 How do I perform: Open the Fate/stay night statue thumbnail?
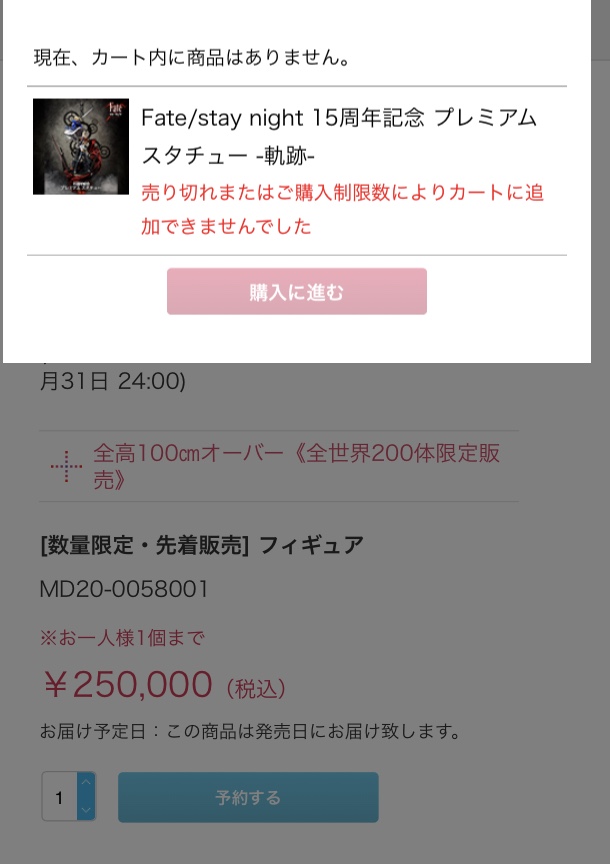point(81,146)
